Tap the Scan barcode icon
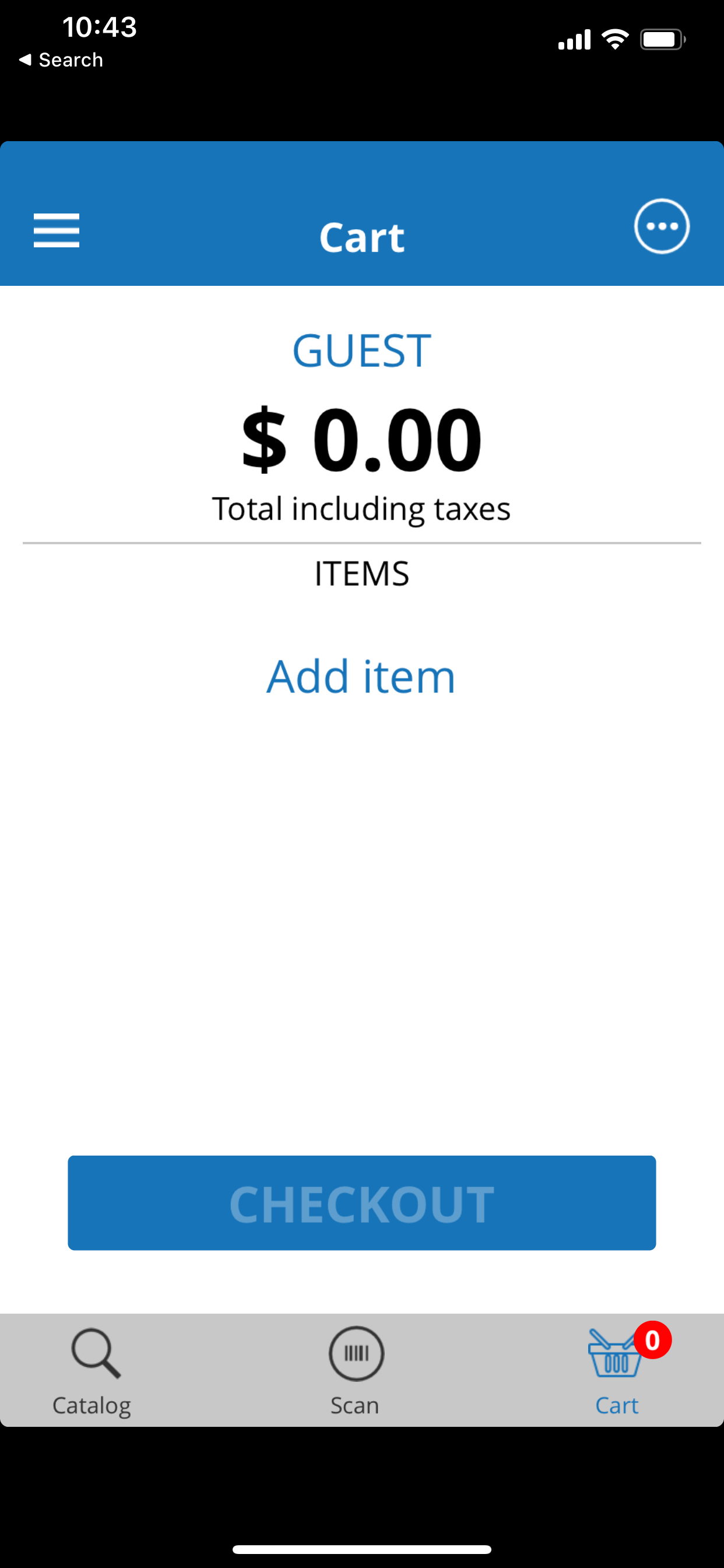724x1568 pixels. point(356,1353)
